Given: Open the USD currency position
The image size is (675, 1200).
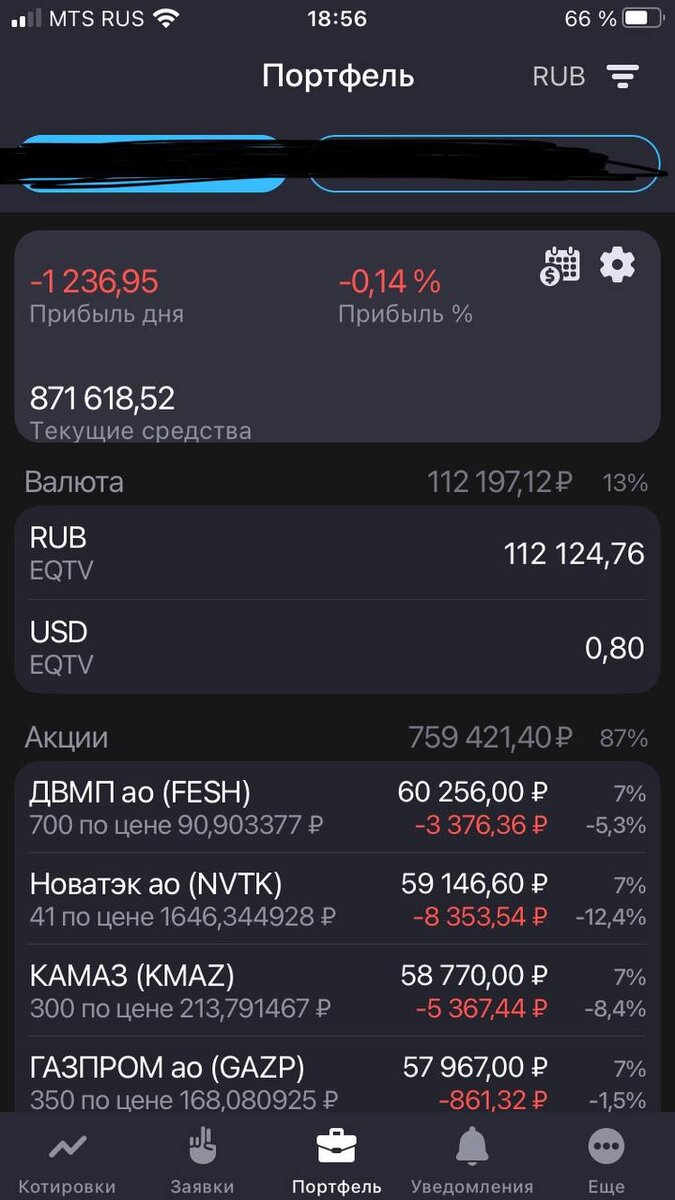Looking at the screenshot, I should 337,646.
